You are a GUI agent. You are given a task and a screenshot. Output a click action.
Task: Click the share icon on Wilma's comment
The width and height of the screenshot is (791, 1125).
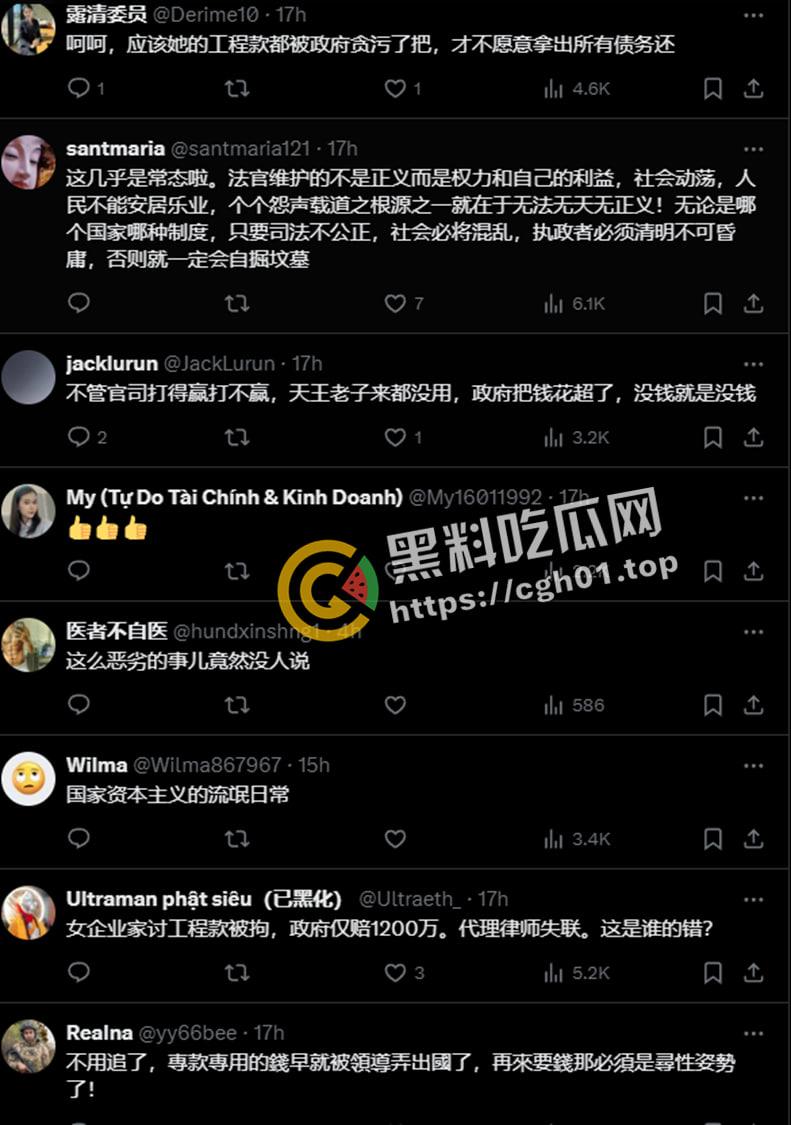[x=753, y=839]
